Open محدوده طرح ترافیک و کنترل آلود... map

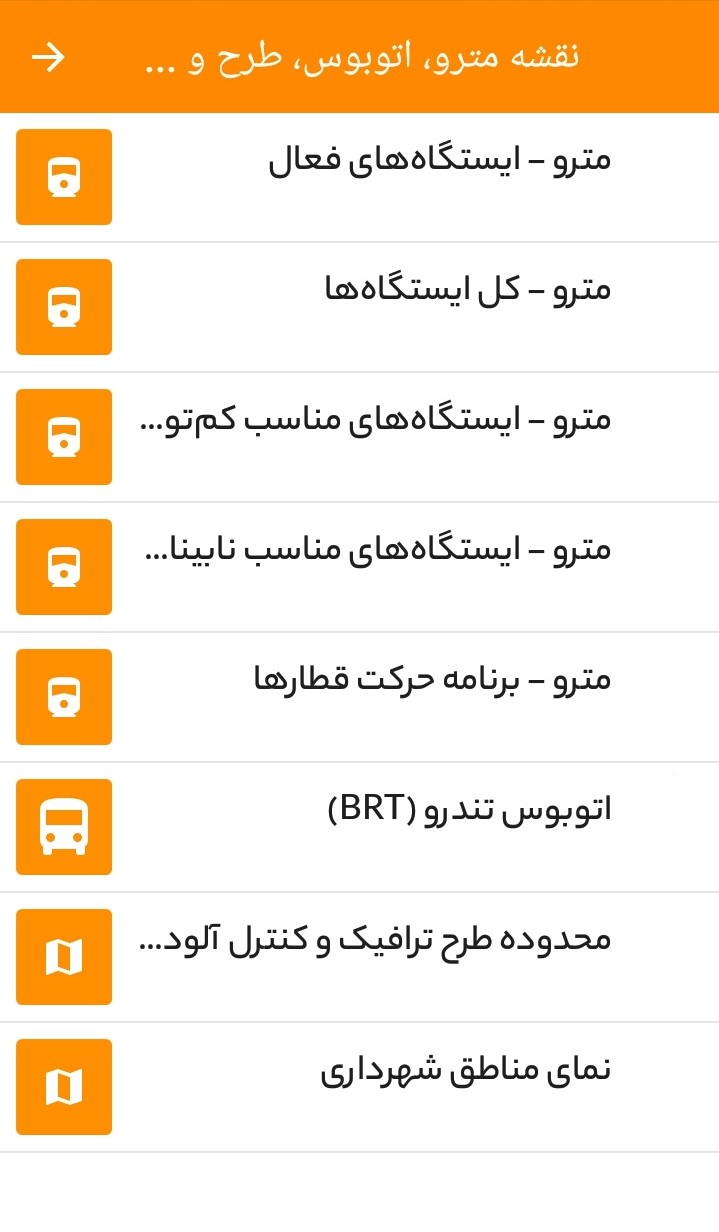coord(359,957)
